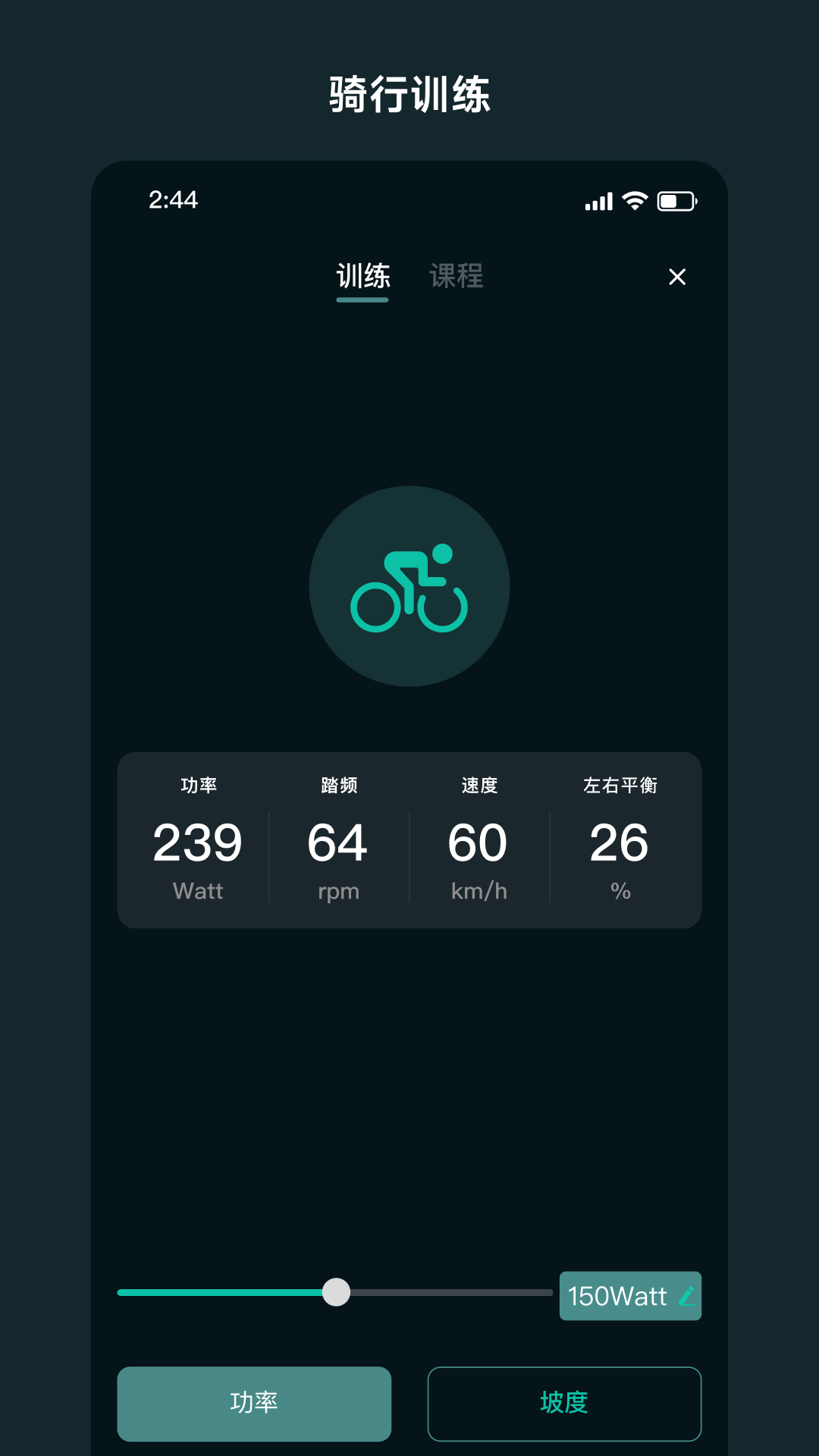Tap the power reading 239 Watt
The width and height of the screenshot is (819, 1456).
(196, 843)
